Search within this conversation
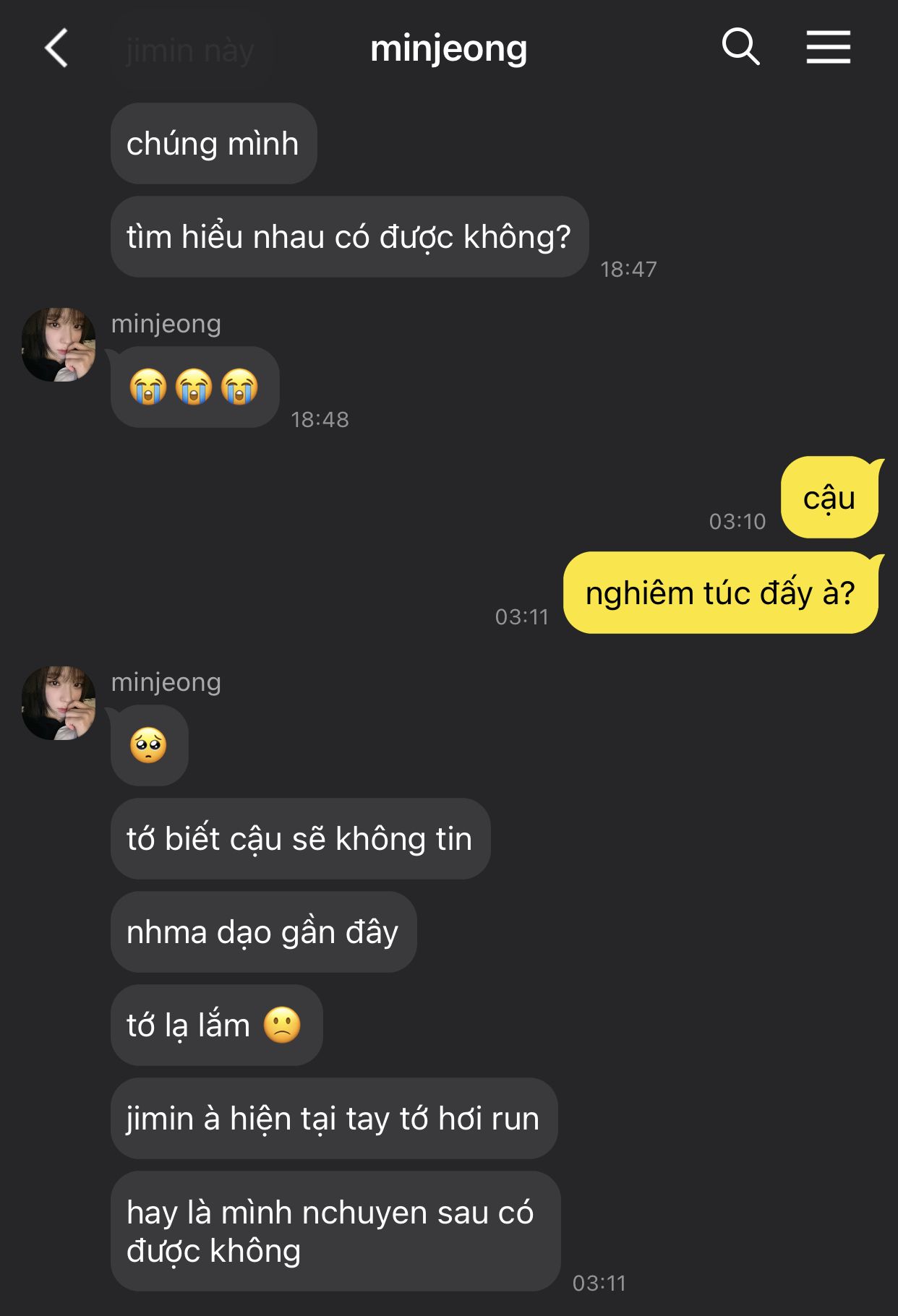 pos(740,48)
